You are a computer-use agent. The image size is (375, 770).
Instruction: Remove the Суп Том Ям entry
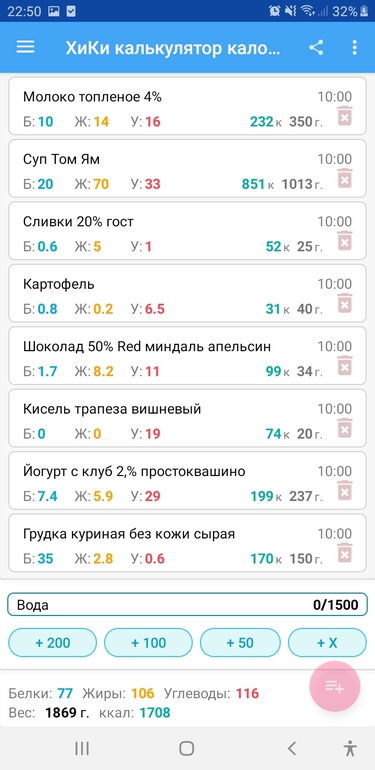coord(345,178)
